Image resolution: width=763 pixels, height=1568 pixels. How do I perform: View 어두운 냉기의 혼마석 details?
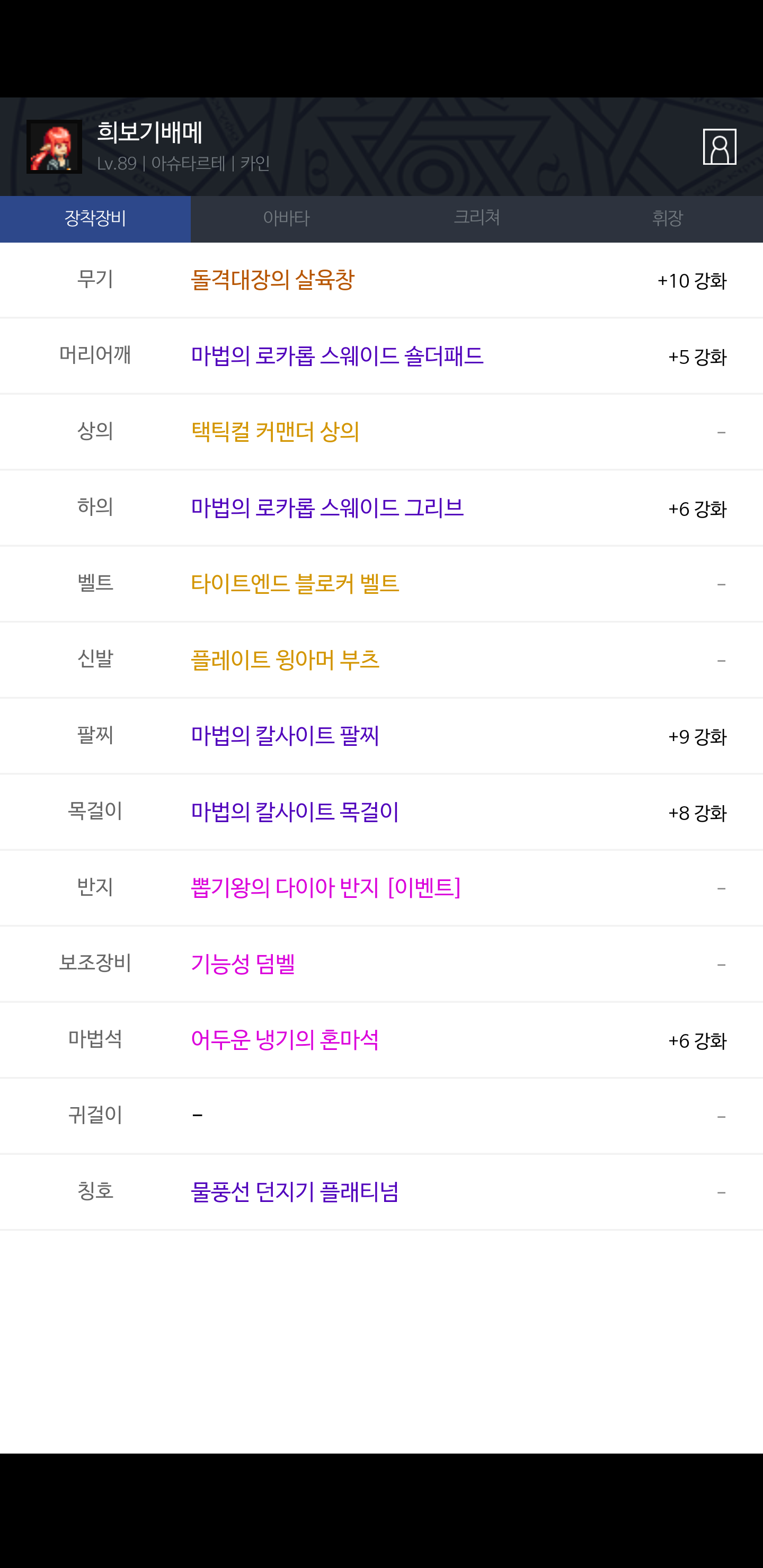(285, 1040)
